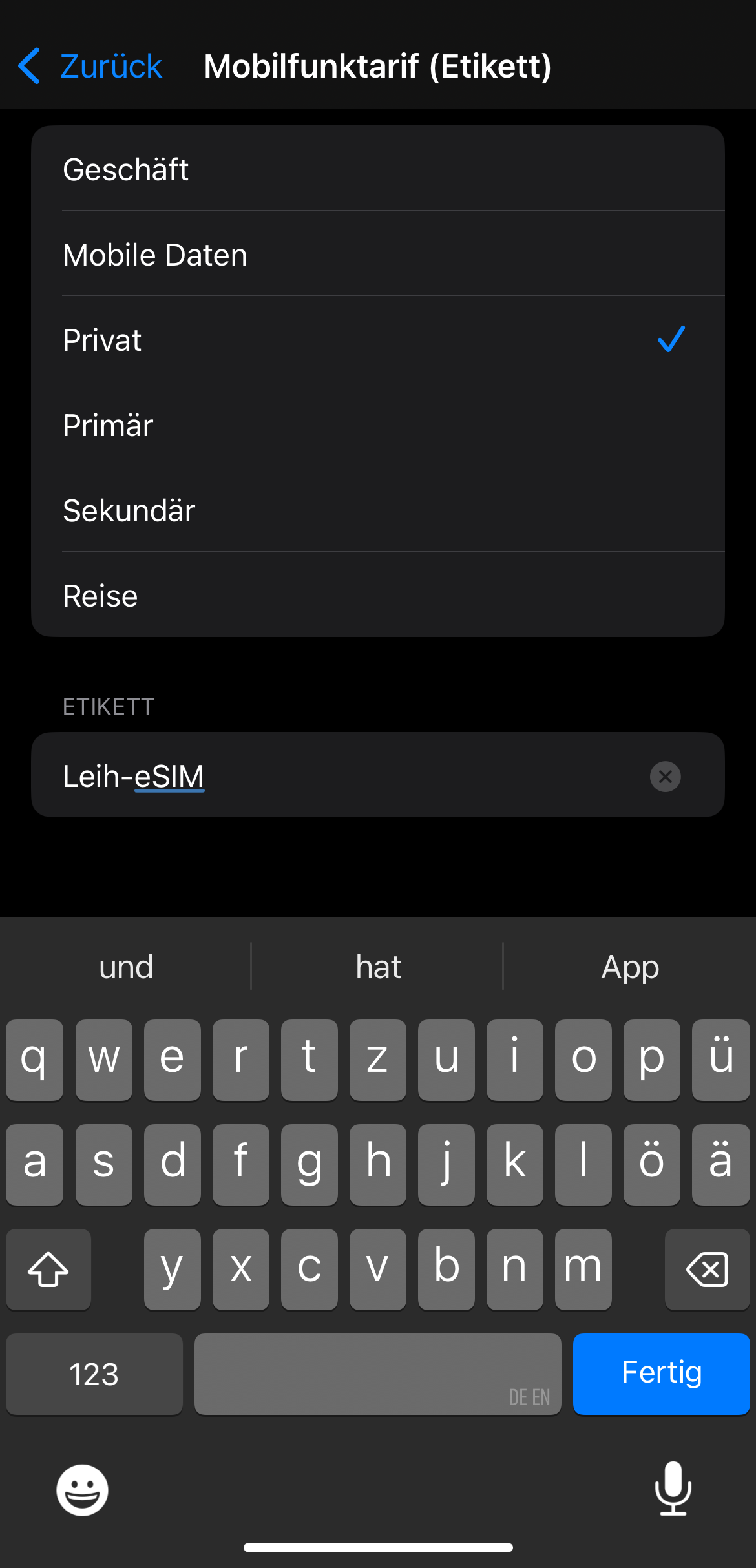The image size is (756, 1568).
Task: Select the Privat label option
Action: [x=377, y=340]
